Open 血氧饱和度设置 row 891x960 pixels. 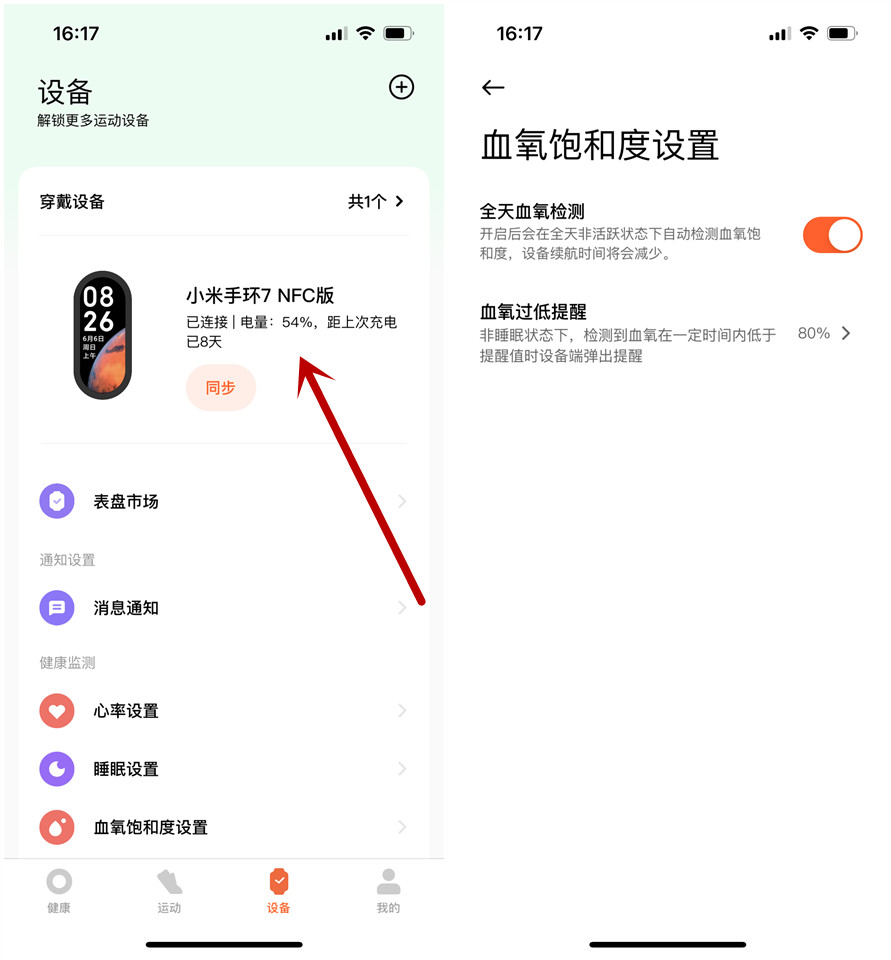pyautogui.click(x=223, y=827)
